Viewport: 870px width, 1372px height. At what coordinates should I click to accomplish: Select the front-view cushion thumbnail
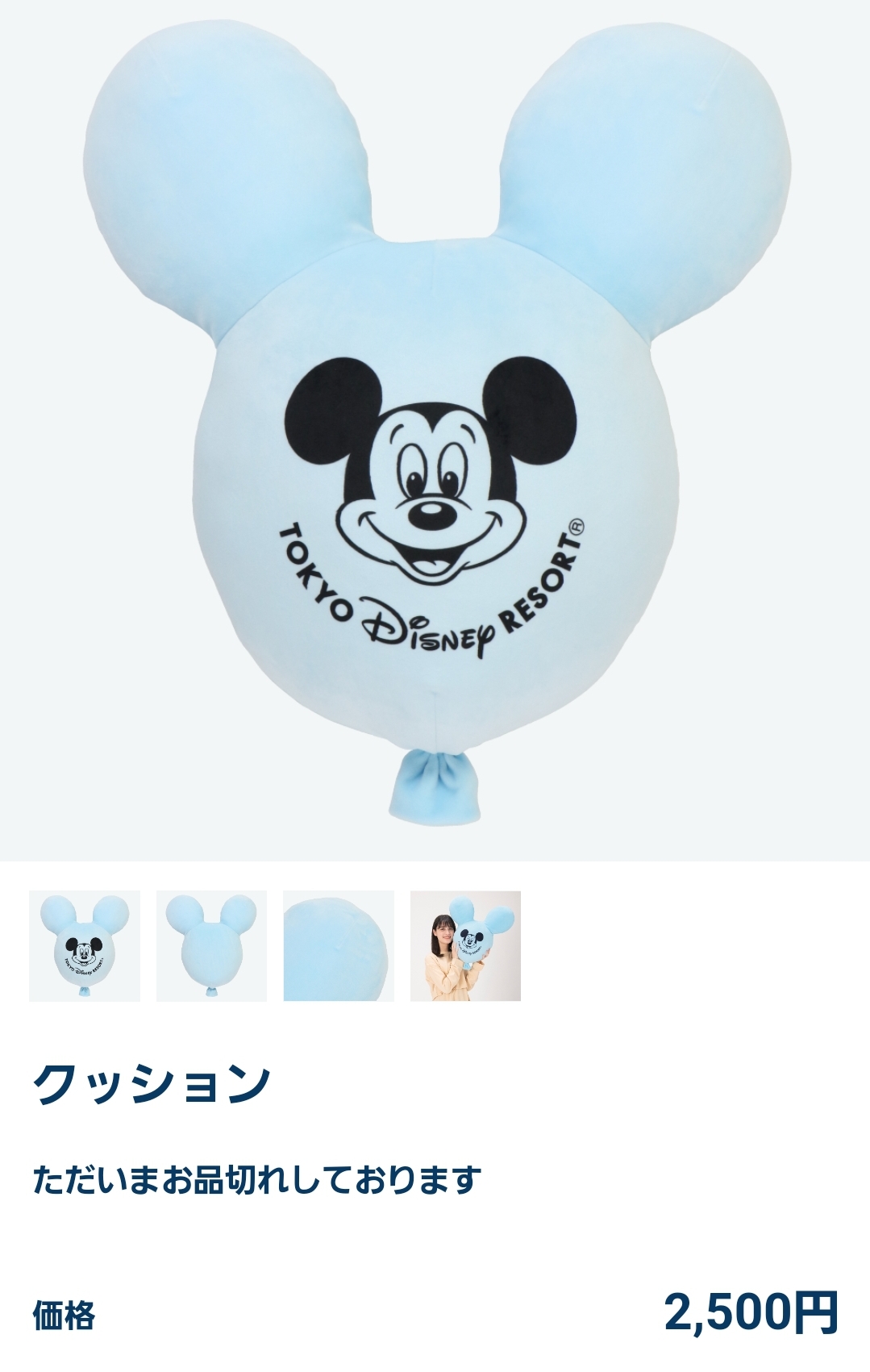tap(85, 945)
